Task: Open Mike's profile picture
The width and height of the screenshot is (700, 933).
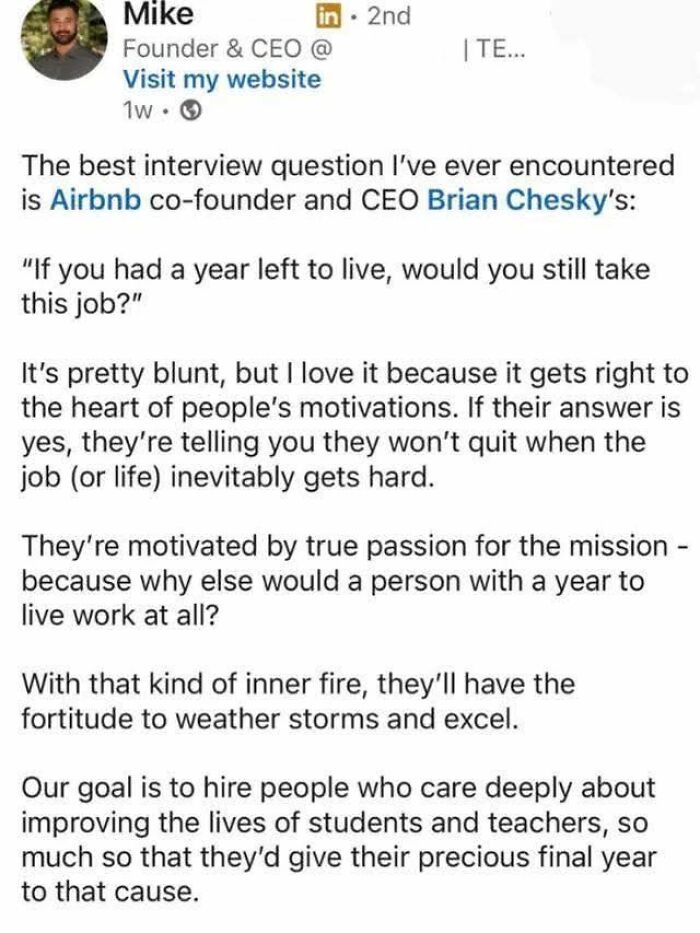Action: (x=65, y=39)
